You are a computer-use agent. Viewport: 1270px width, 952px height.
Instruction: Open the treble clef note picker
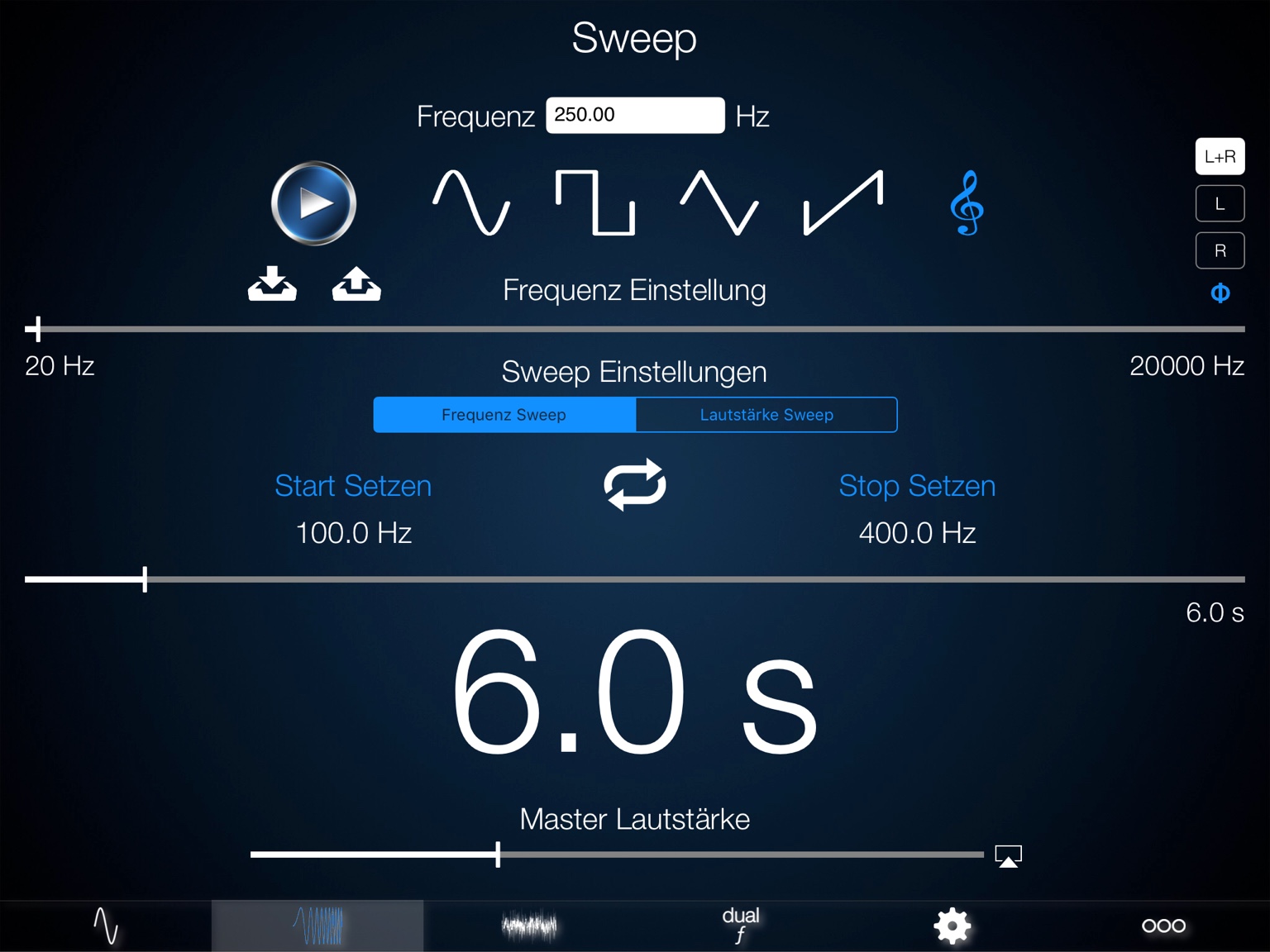[x=967, y=203]
